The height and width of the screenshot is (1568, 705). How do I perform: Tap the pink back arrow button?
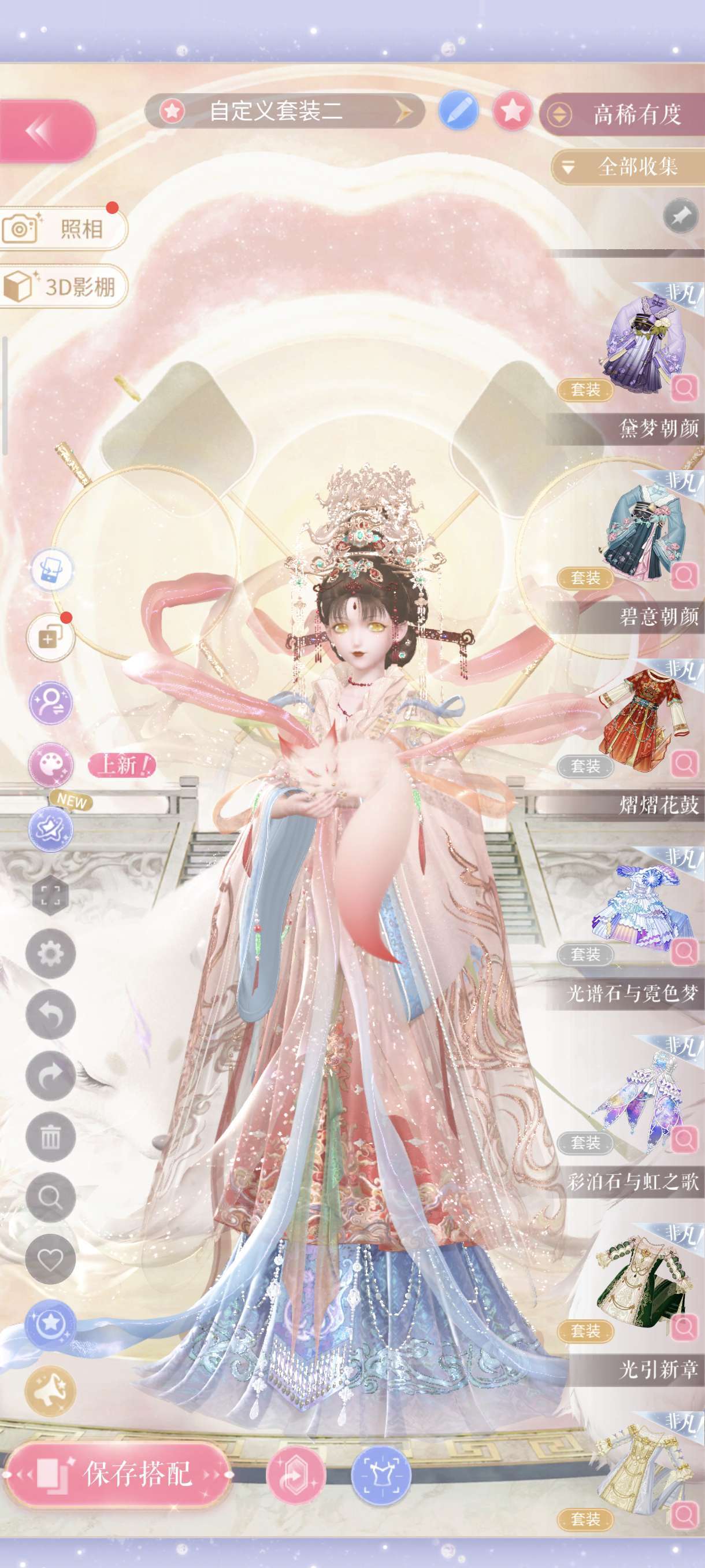(x=46, y=131)
